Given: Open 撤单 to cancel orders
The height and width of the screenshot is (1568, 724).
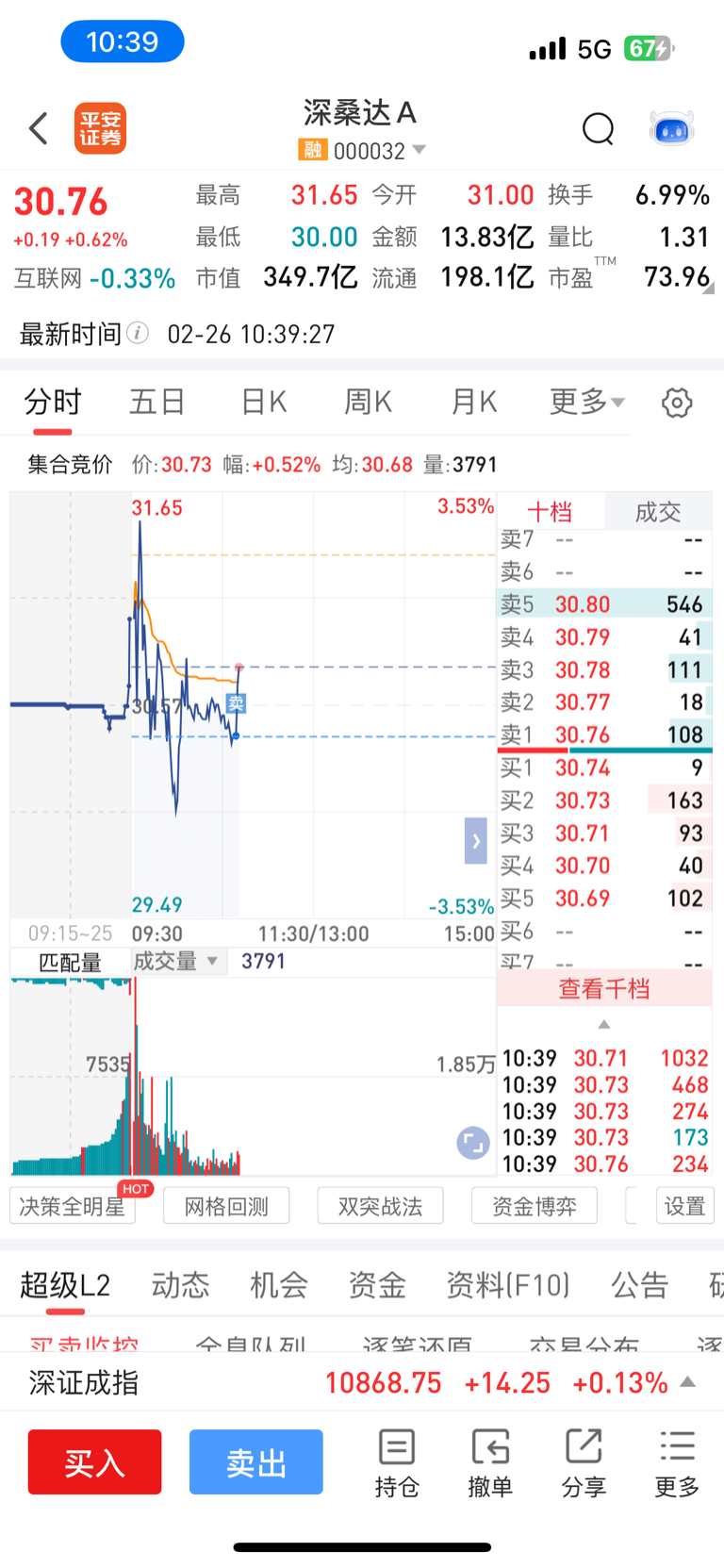Looking at the screenshot, I should click(x=490, y=1462).
